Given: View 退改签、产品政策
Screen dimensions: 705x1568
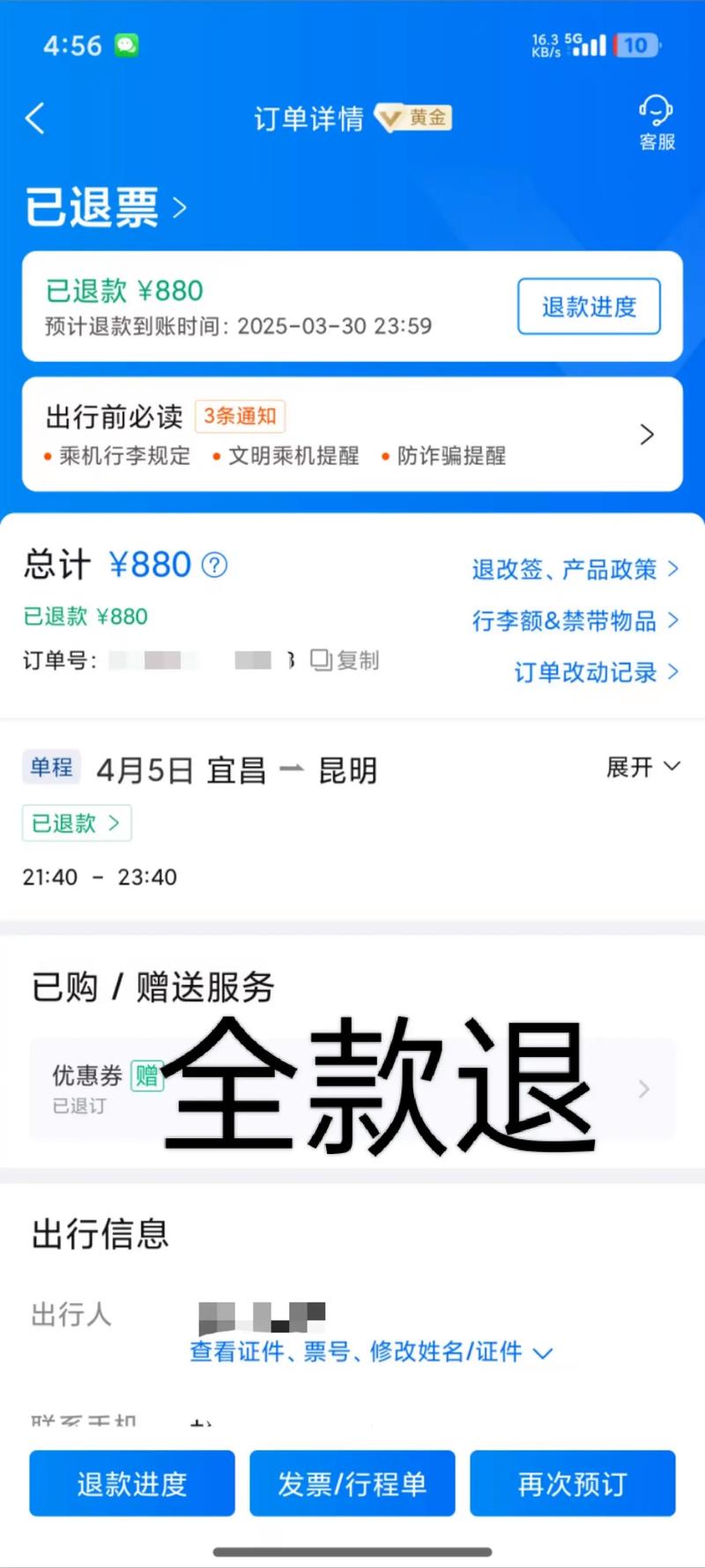Looking at the screenshot, I should click(x=575, y=570).
